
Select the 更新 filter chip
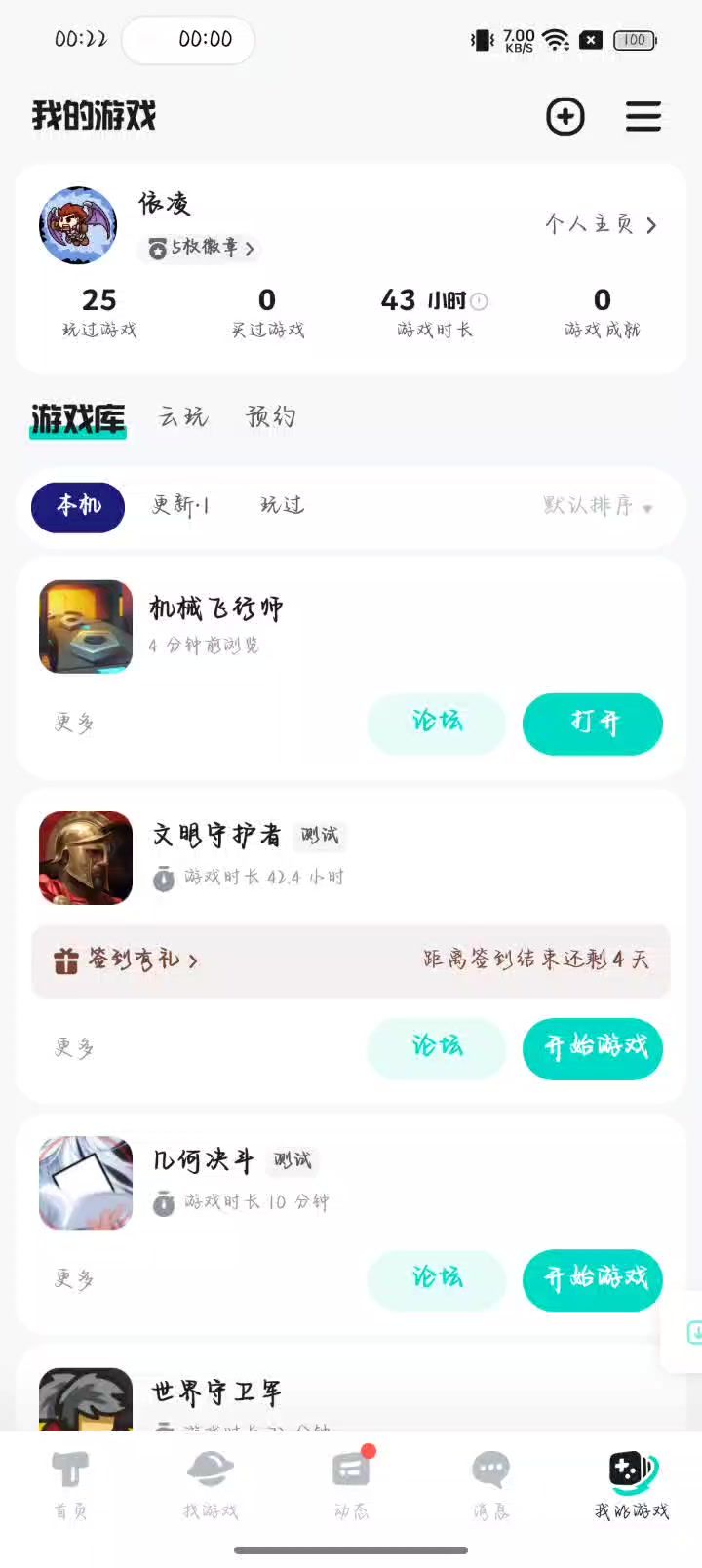pos(180,505)
